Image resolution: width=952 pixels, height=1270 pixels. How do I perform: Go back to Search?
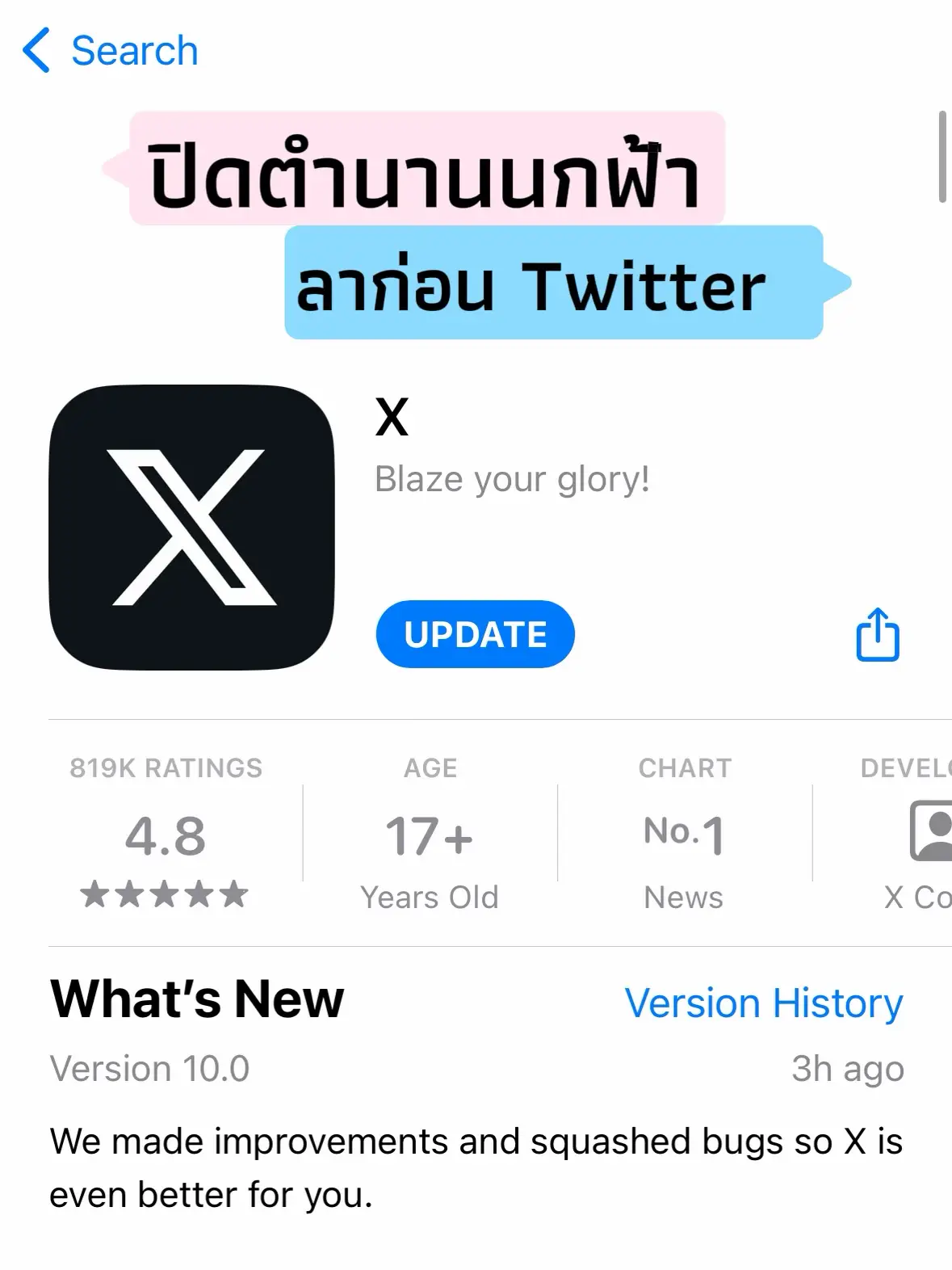pos(109,51)
